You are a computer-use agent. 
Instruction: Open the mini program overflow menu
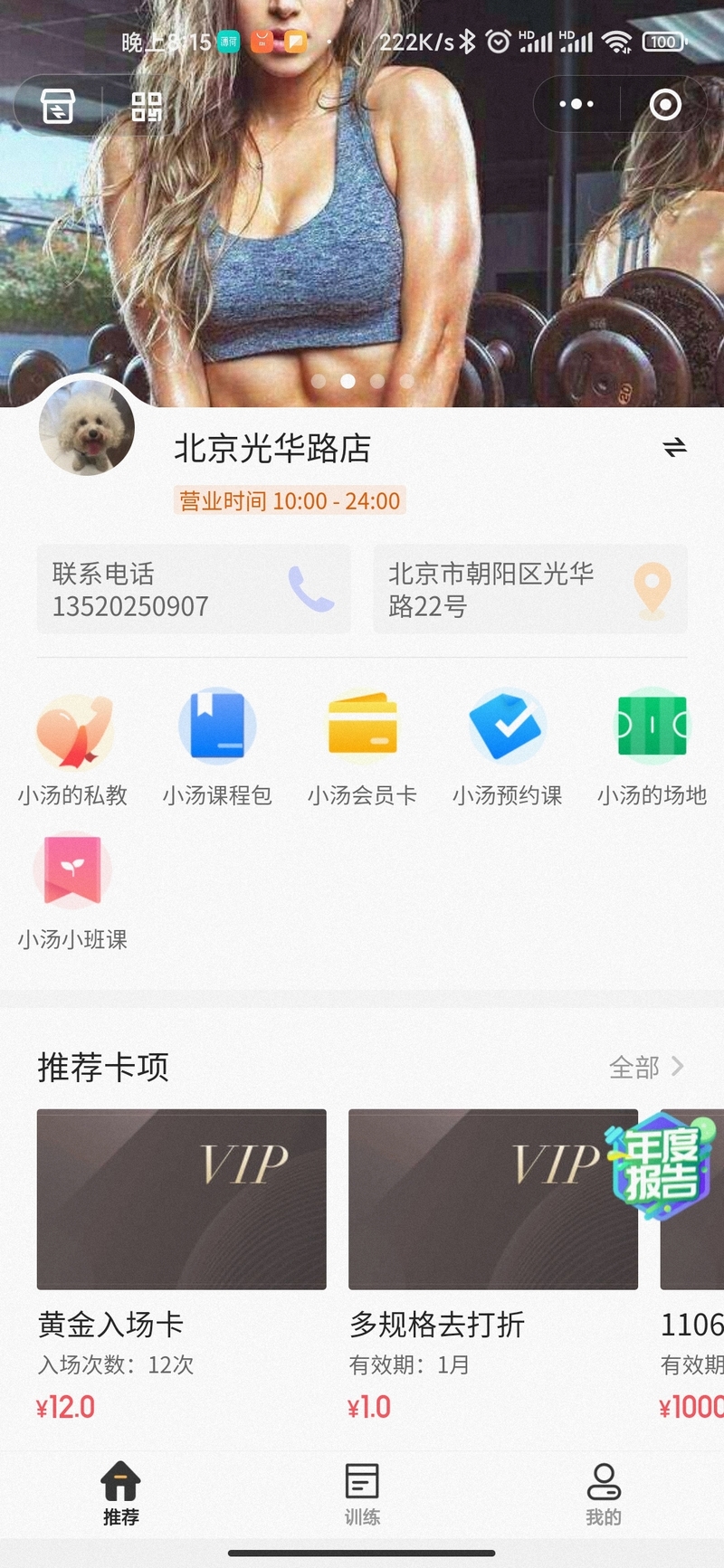[576, 105]
